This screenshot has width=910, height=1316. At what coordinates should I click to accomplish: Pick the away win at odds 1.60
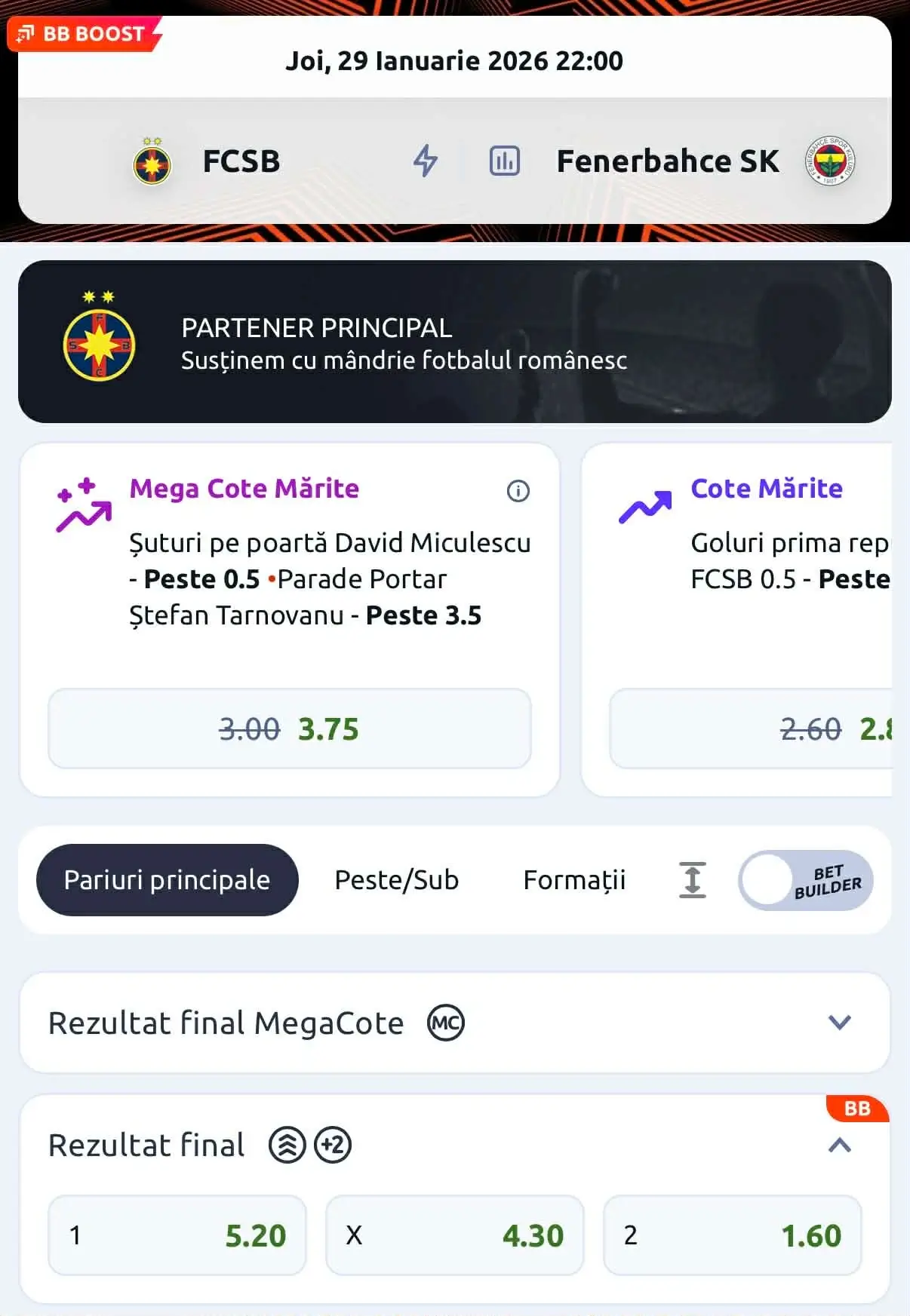tap(733, 1235)
